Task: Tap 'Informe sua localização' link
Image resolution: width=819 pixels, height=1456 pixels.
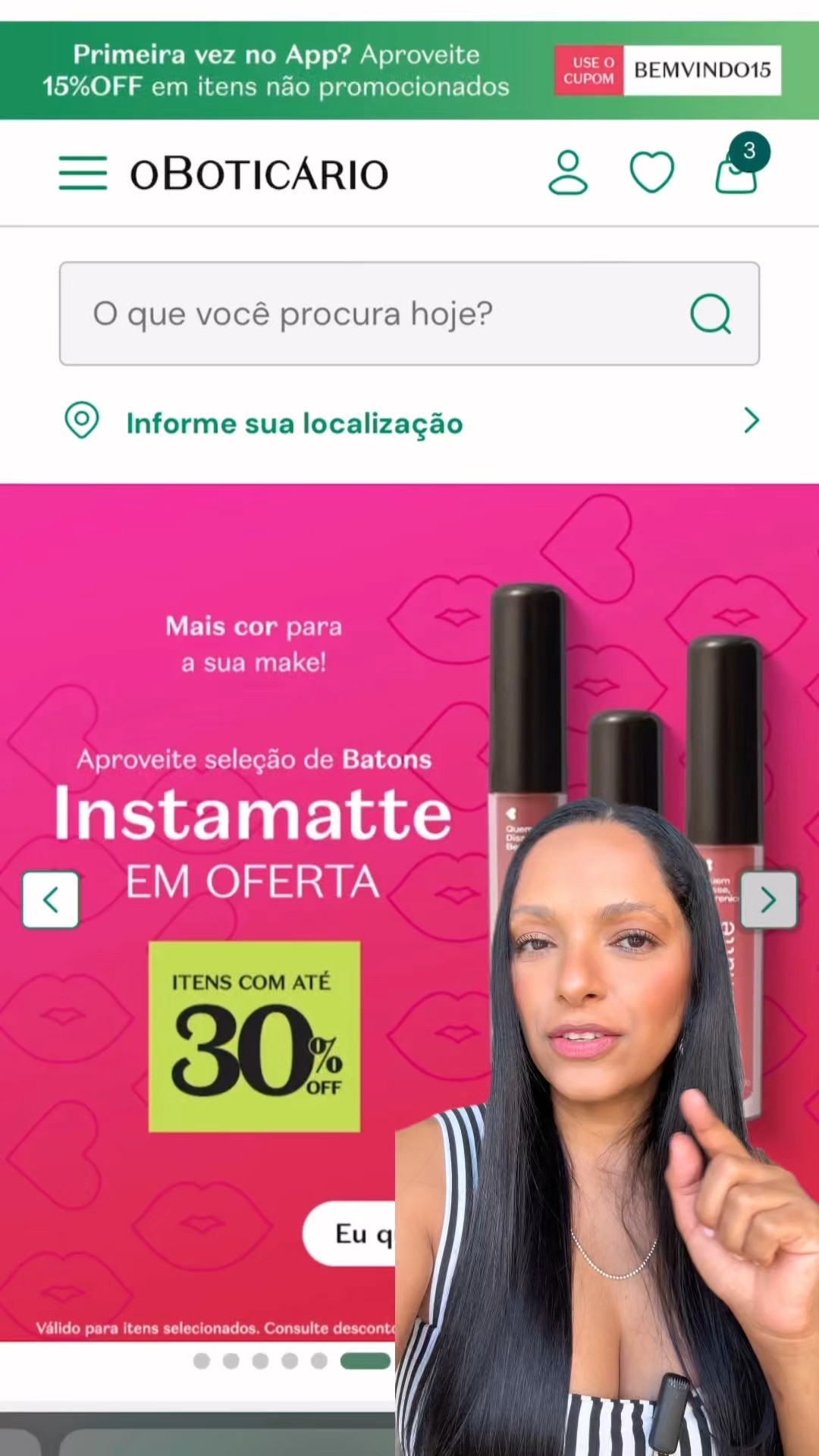Action: [294, 423]
